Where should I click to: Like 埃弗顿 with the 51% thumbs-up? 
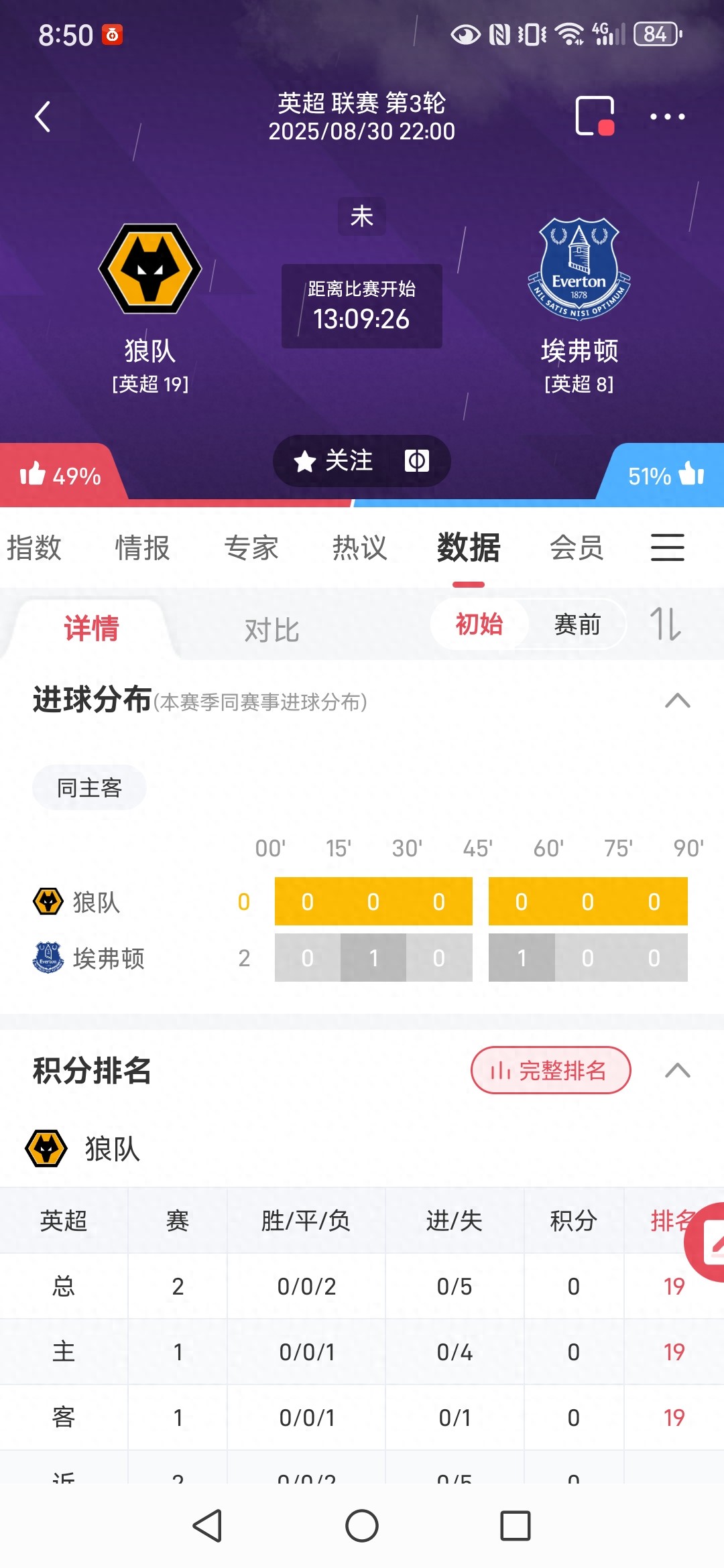[666, 475]
